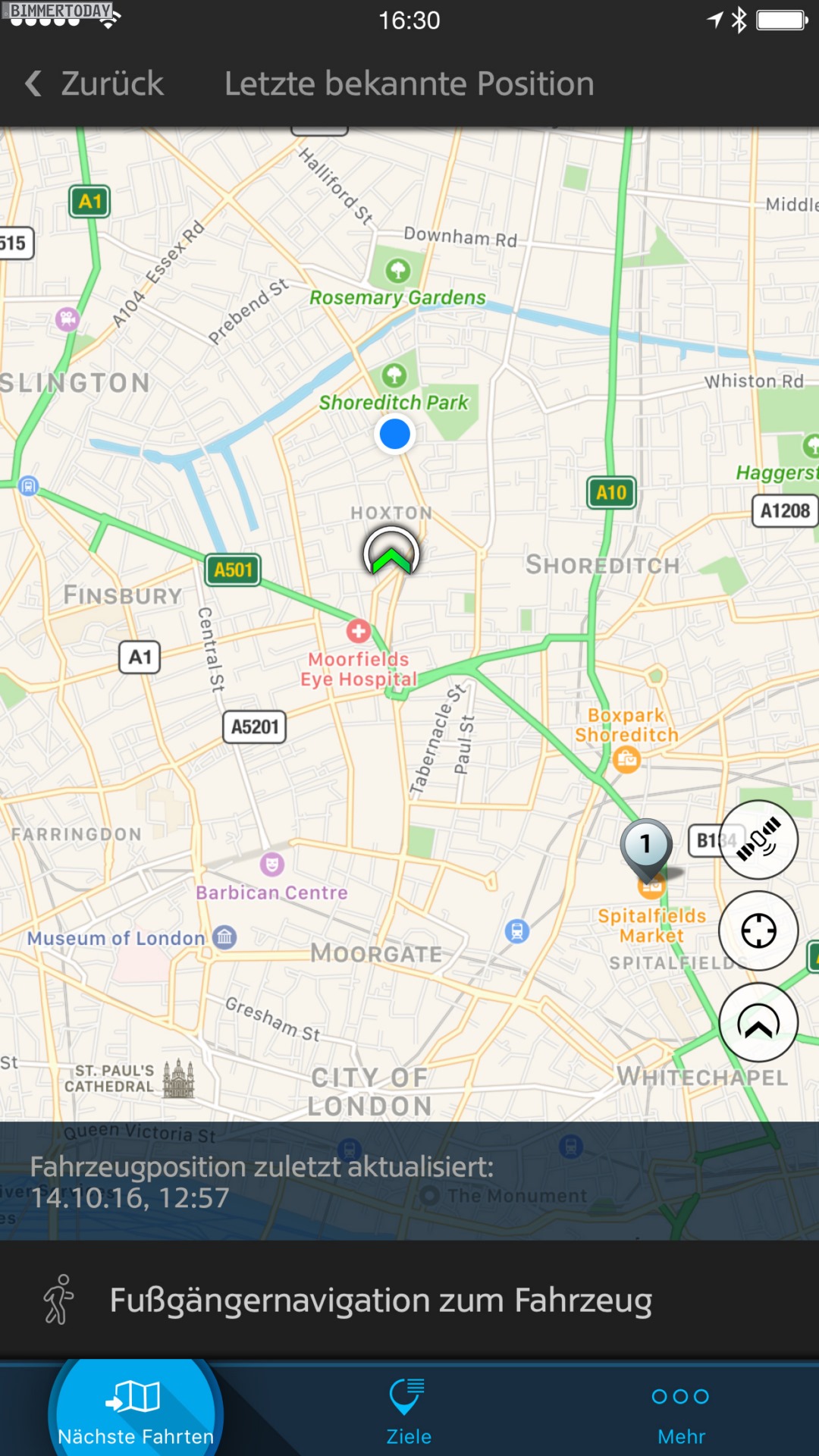Center the map on the vehicle position
The height and width of the screenshot is (1456, 819).
(x=758, y=1023)
